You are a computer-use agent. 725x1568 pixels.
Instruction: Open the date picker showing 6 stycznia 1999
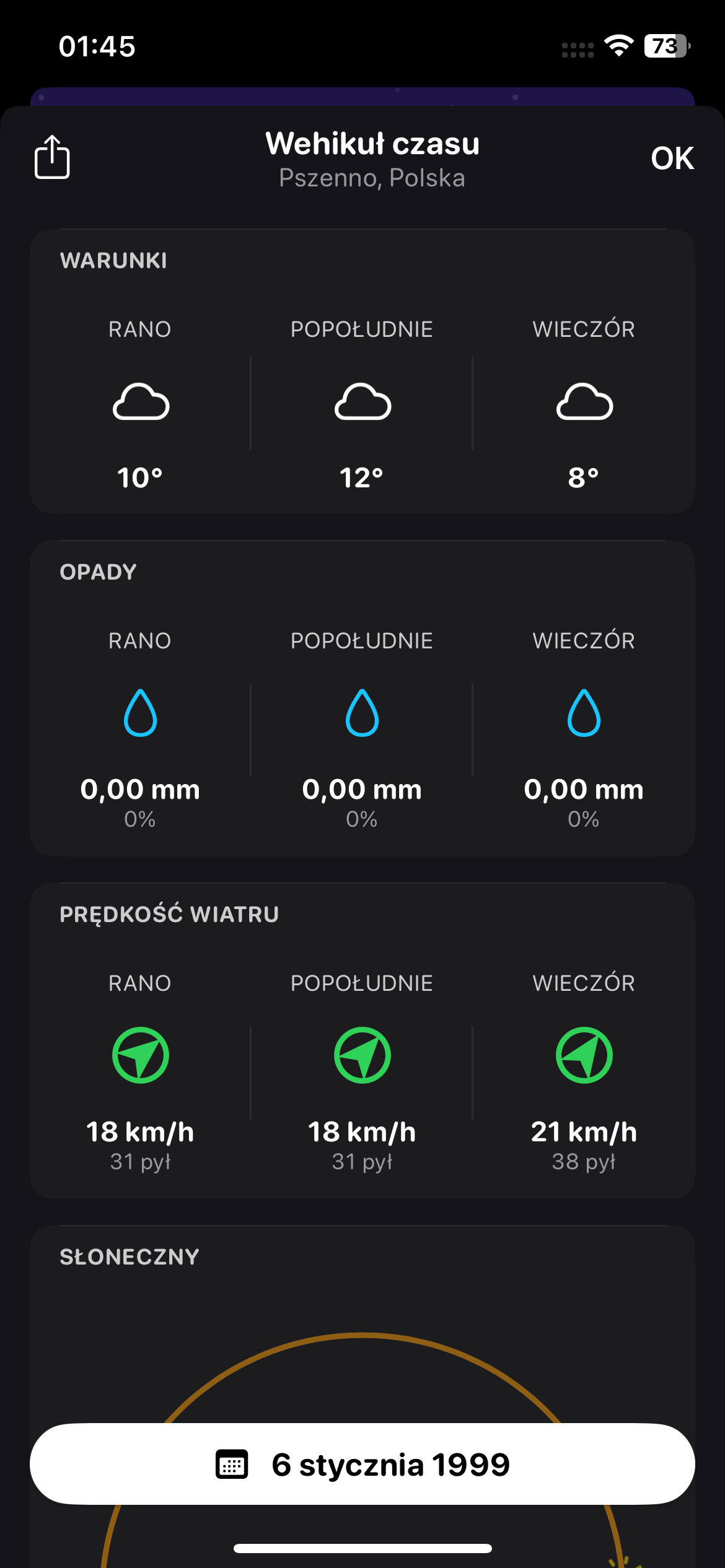coord(362,1464)
